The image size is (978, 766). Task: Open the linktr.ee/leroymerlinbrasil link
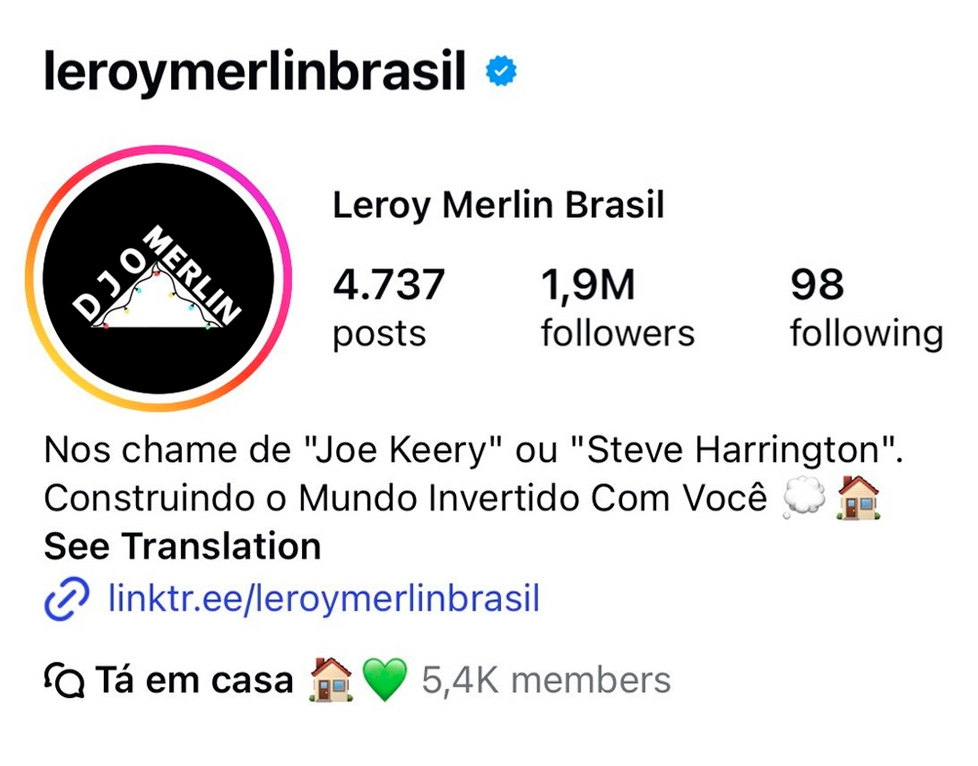[x=322, y=599]
